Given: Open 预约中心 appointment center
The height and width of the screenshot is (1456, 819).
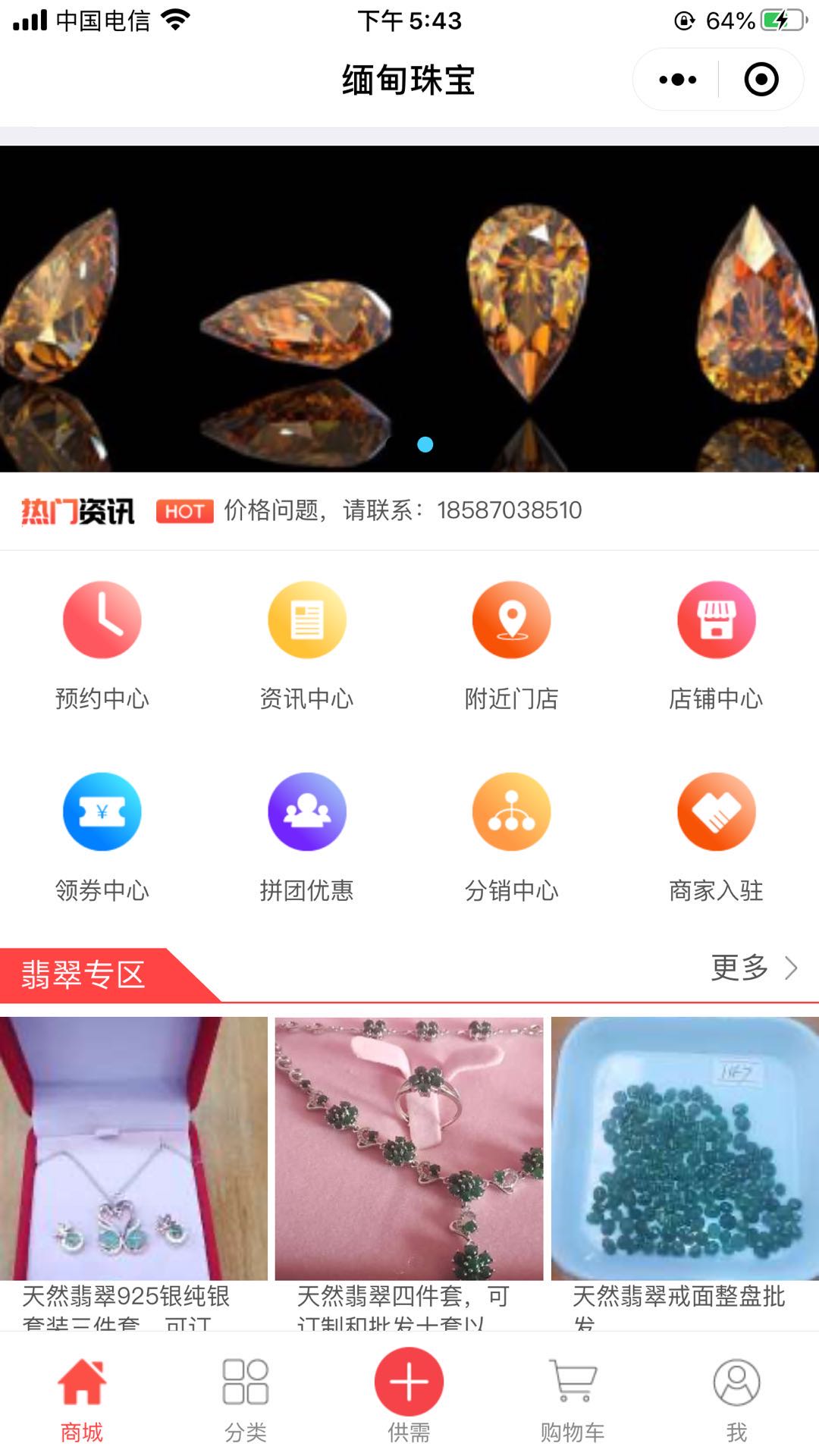Looking at the screenshot, I should 102,645.
